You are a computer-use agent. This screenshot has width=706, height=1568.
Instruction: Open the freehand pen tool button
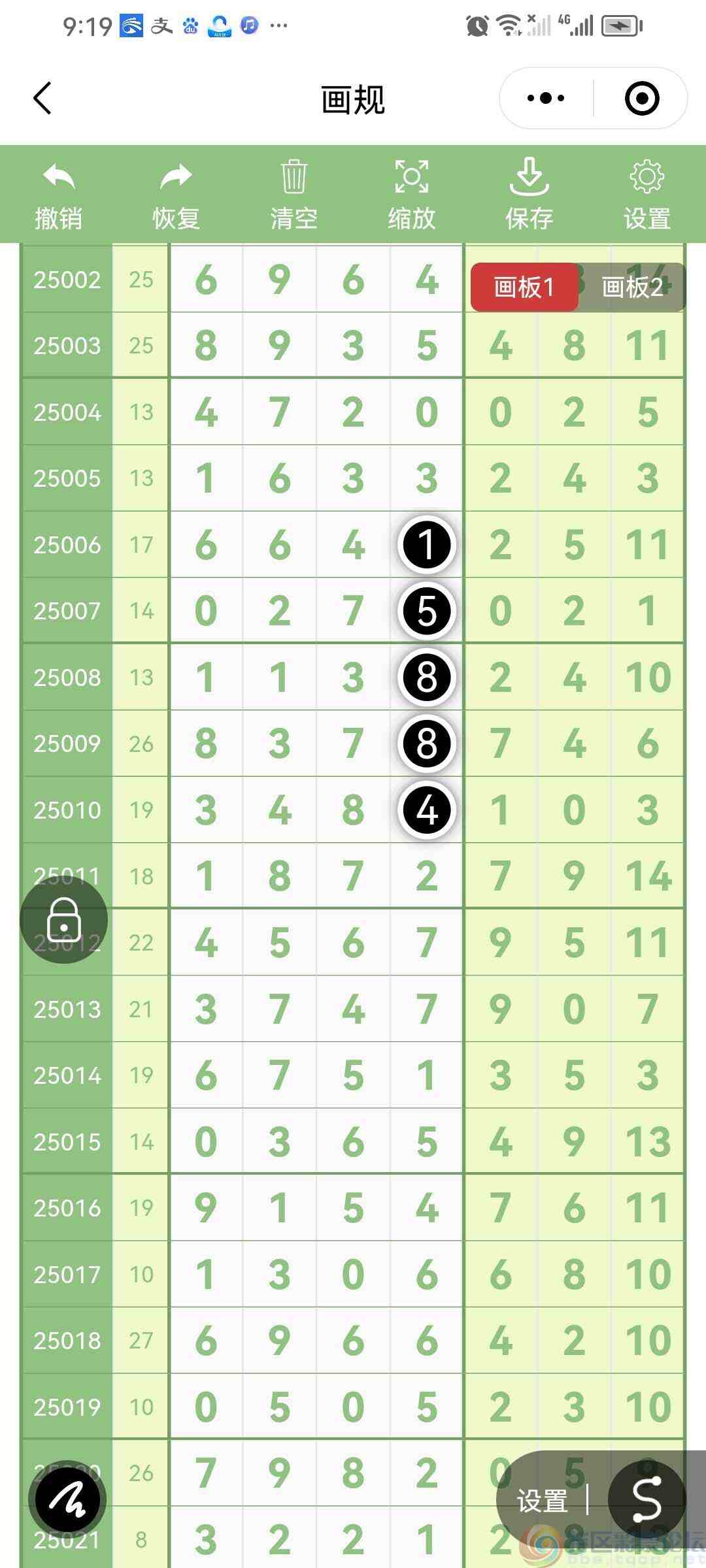[x=67, y=1499]
